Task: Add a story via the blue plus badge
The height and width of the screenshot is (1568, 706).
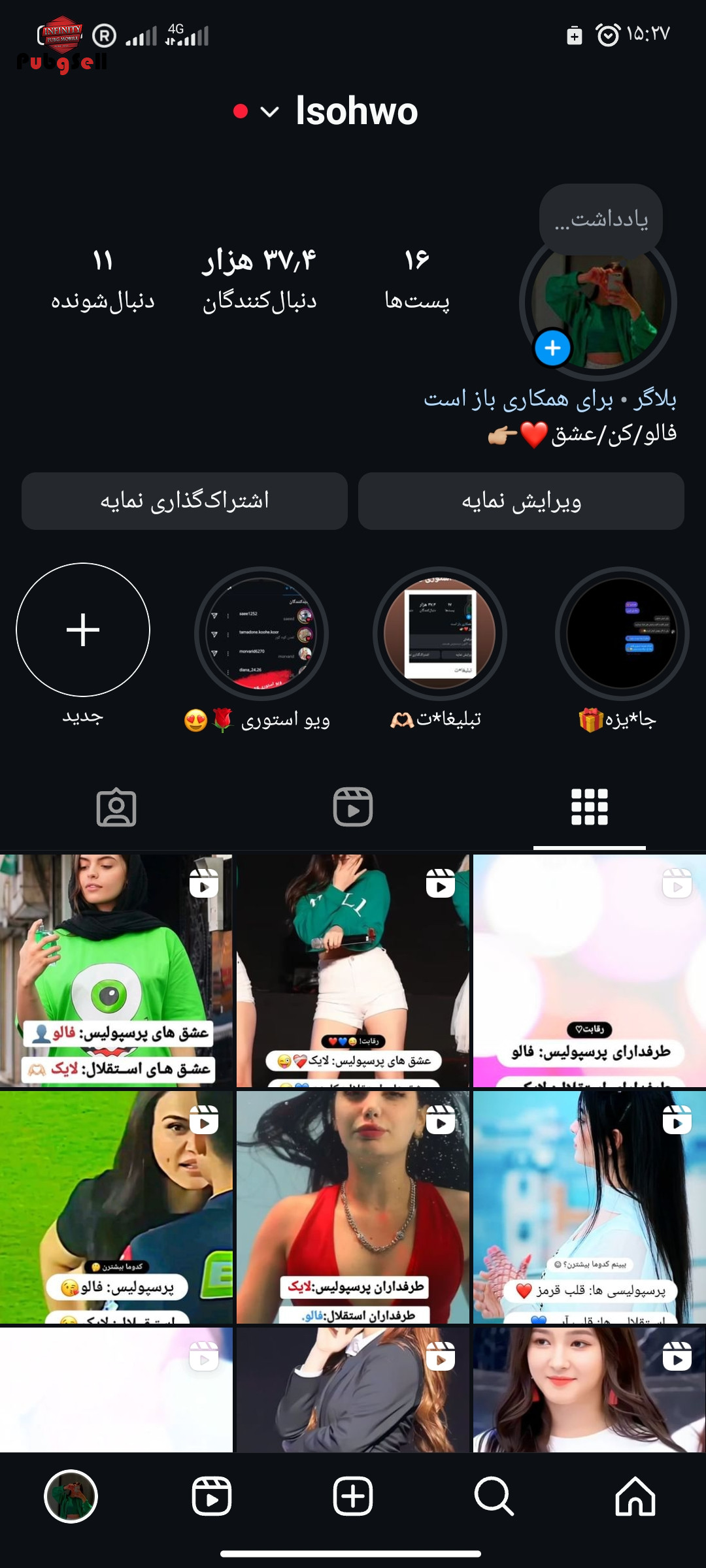Action: (553, 348)
